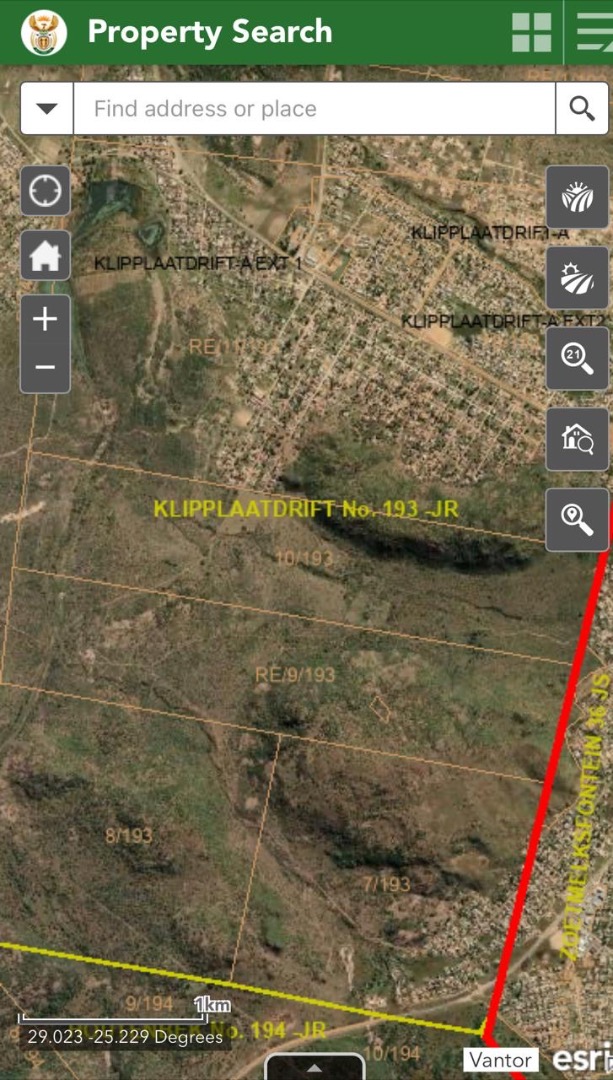Open the sun and field tool
Image resolution: width=613 pixels, height=1080 pixels.
tap(577, 277)
